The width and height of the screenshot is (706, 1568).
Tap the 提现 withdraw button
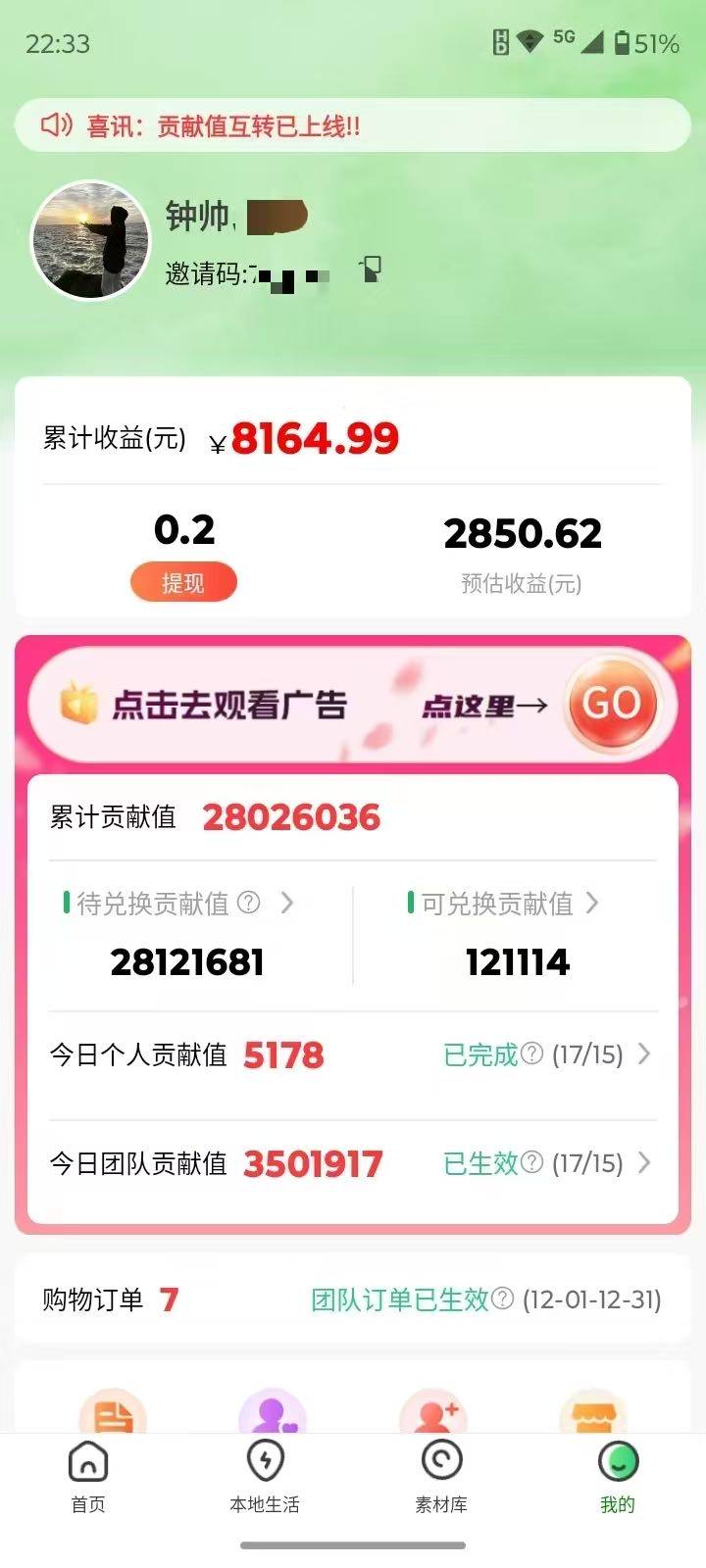point(183,583)
